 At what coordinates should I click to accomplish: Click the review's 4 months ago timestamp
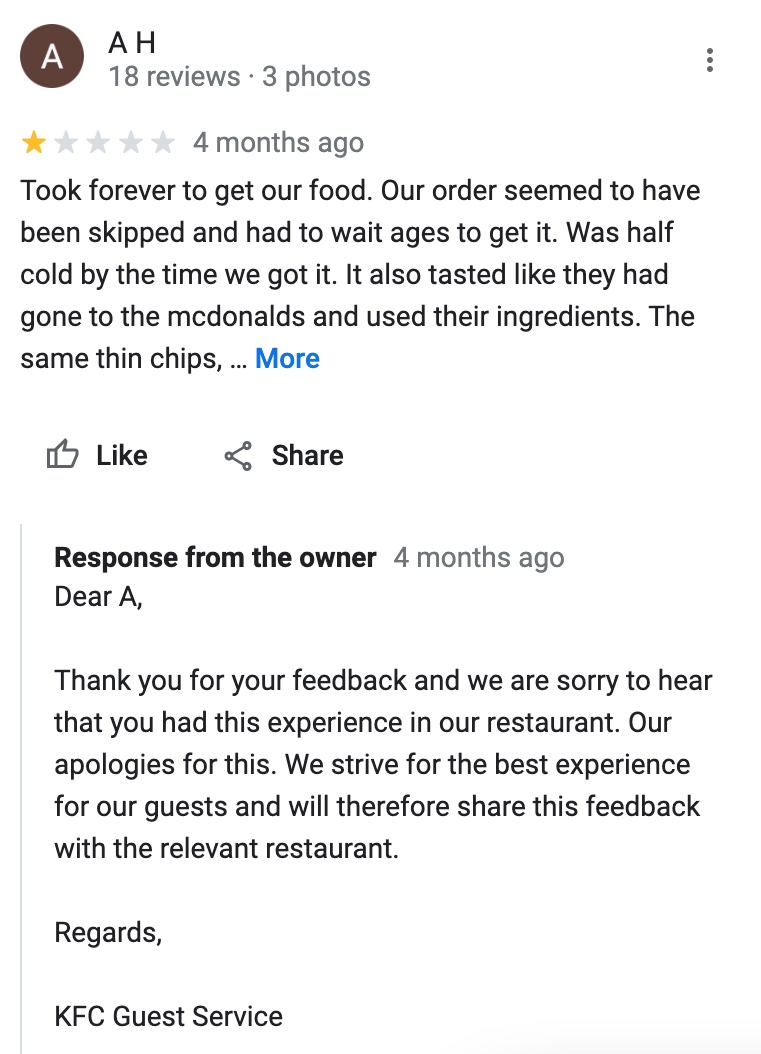coord(277,142)
